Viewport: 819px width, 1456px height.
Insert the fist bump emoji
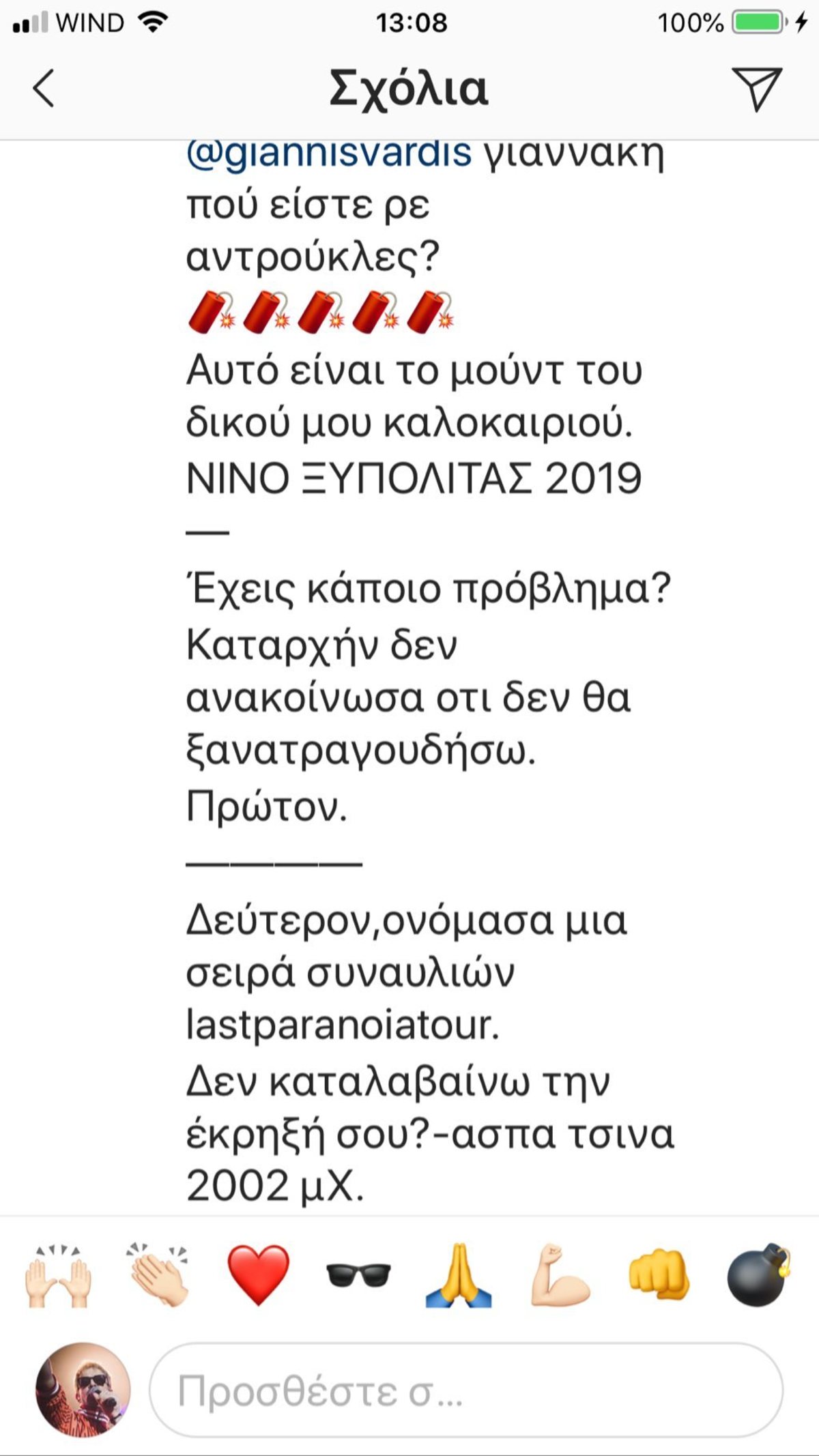point(659,1275)
